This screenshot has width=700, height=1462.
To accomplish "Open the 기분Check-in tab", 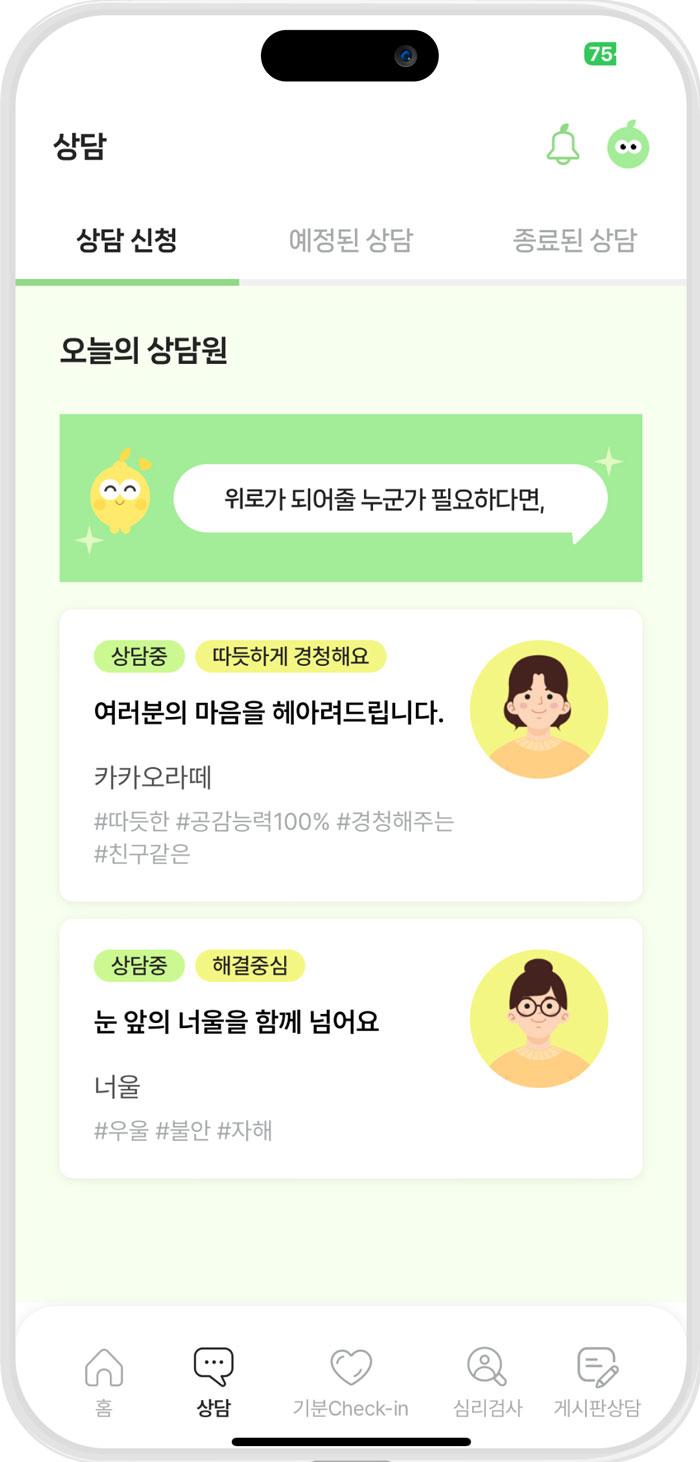I will (x=351, y=1381).
